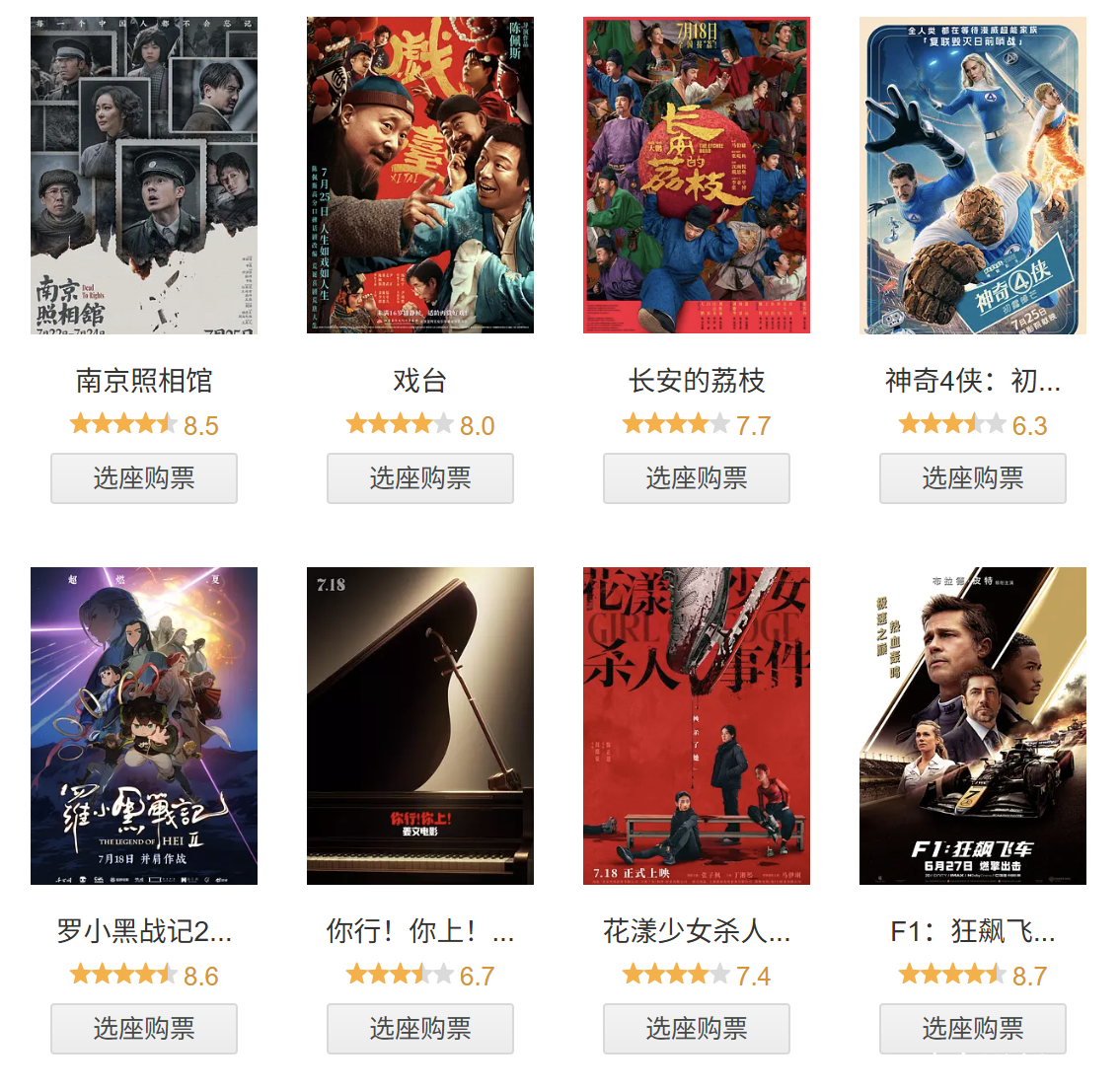
Task: Tap 选座购票 under 戏台
Action: pos(420,478)
